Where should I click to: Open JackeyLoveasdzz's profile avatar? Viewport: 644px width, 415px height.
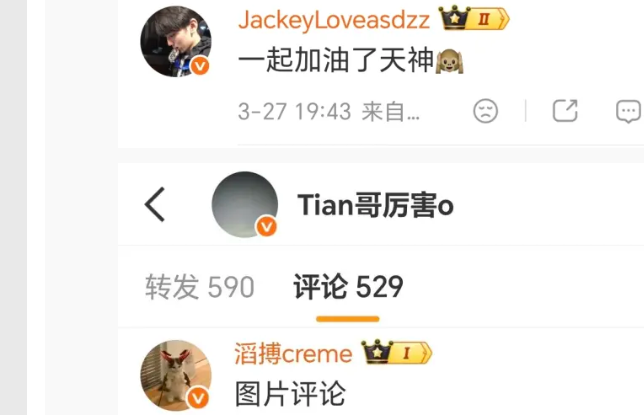pyautogui.click(x=175, y=41)
